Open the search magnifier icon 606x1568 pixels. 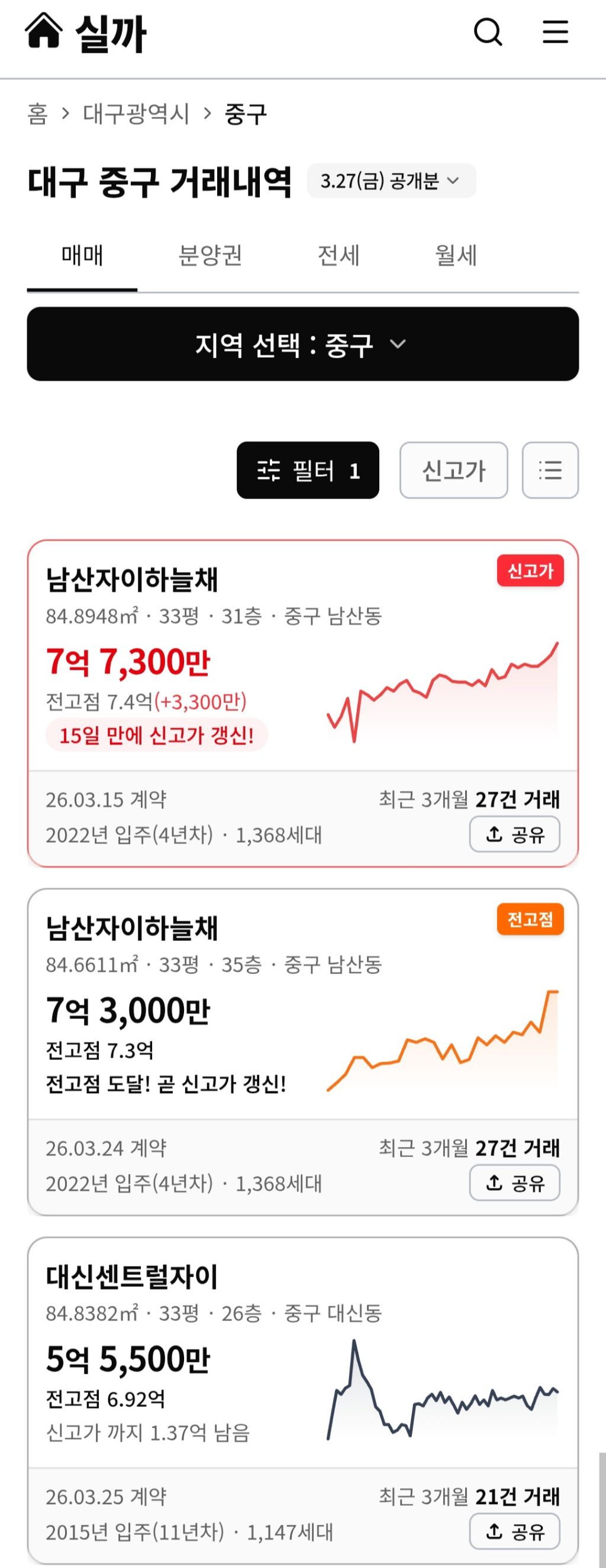[488, 32]
